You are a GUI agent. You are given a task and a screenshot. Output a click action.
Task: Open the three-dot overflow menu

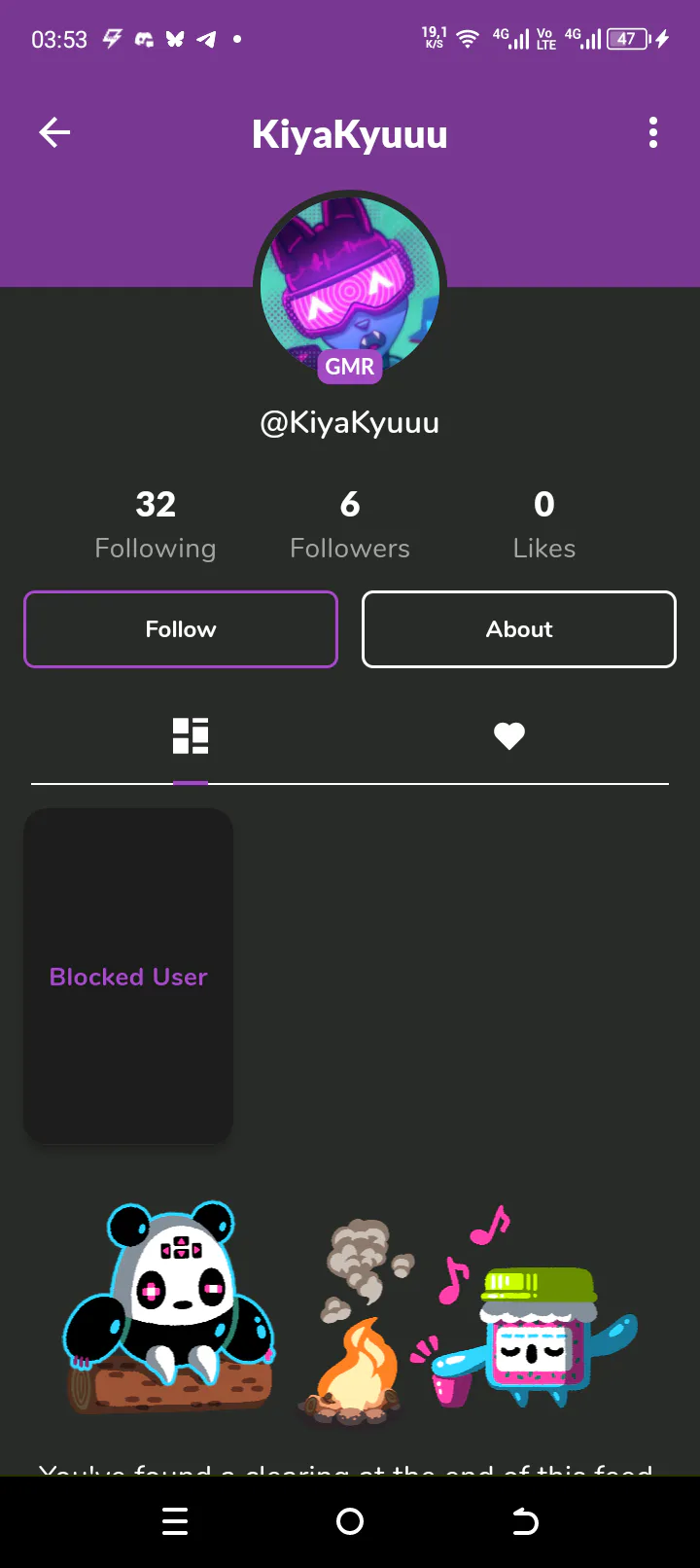pyautogui.click(x=653, y=133)
